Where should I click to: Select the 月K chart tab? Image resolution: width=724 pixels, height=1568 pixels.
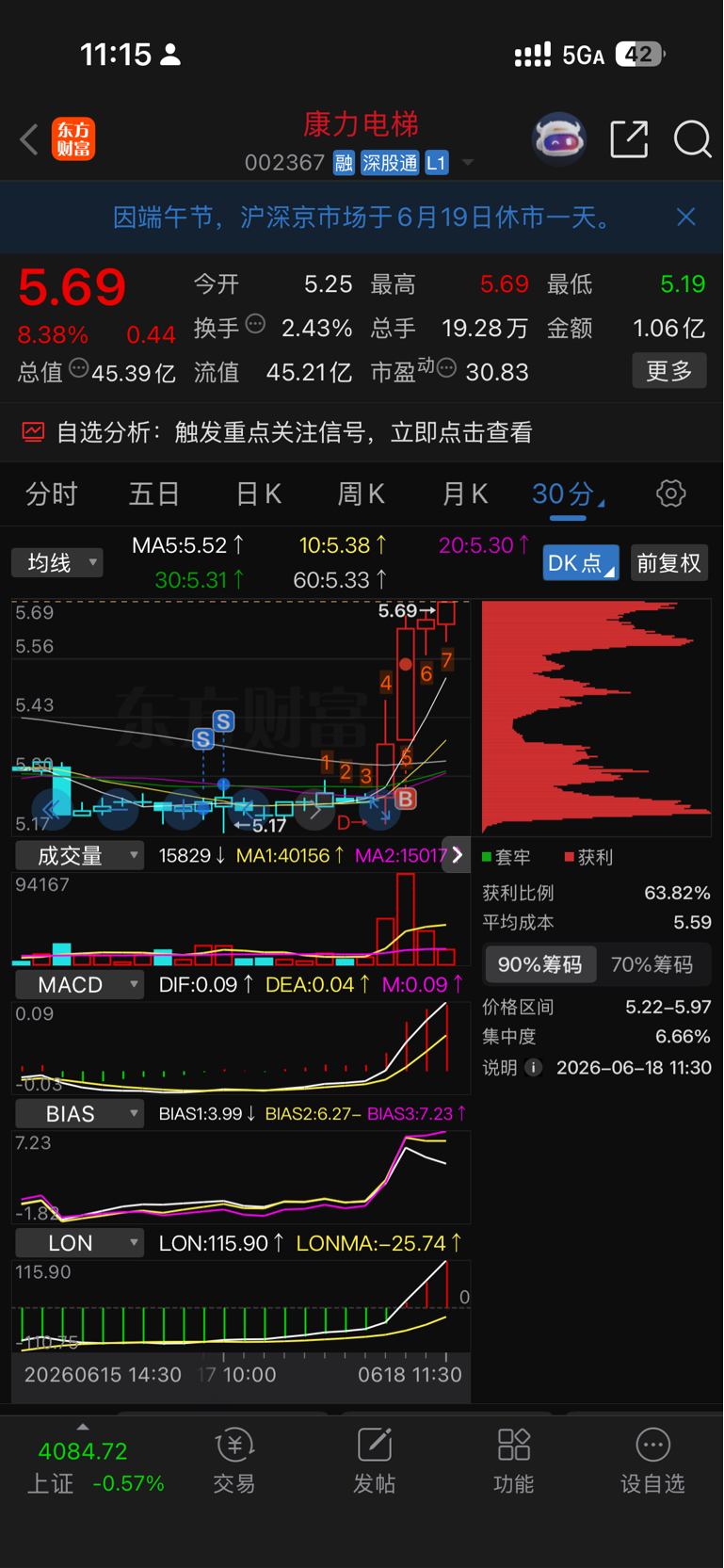pyautogui.click(x=465, y=493)
